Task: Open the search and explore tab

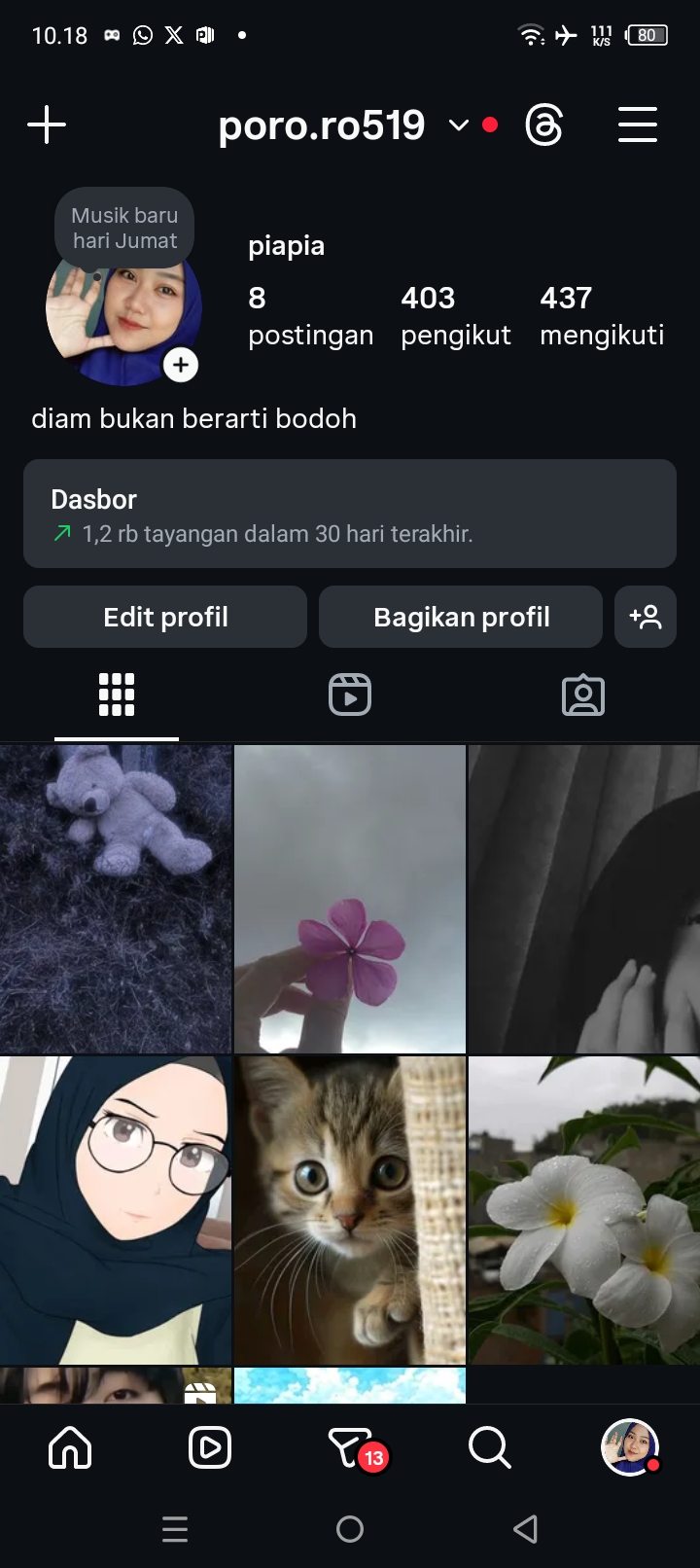Action: click(x=489, y=1448)
